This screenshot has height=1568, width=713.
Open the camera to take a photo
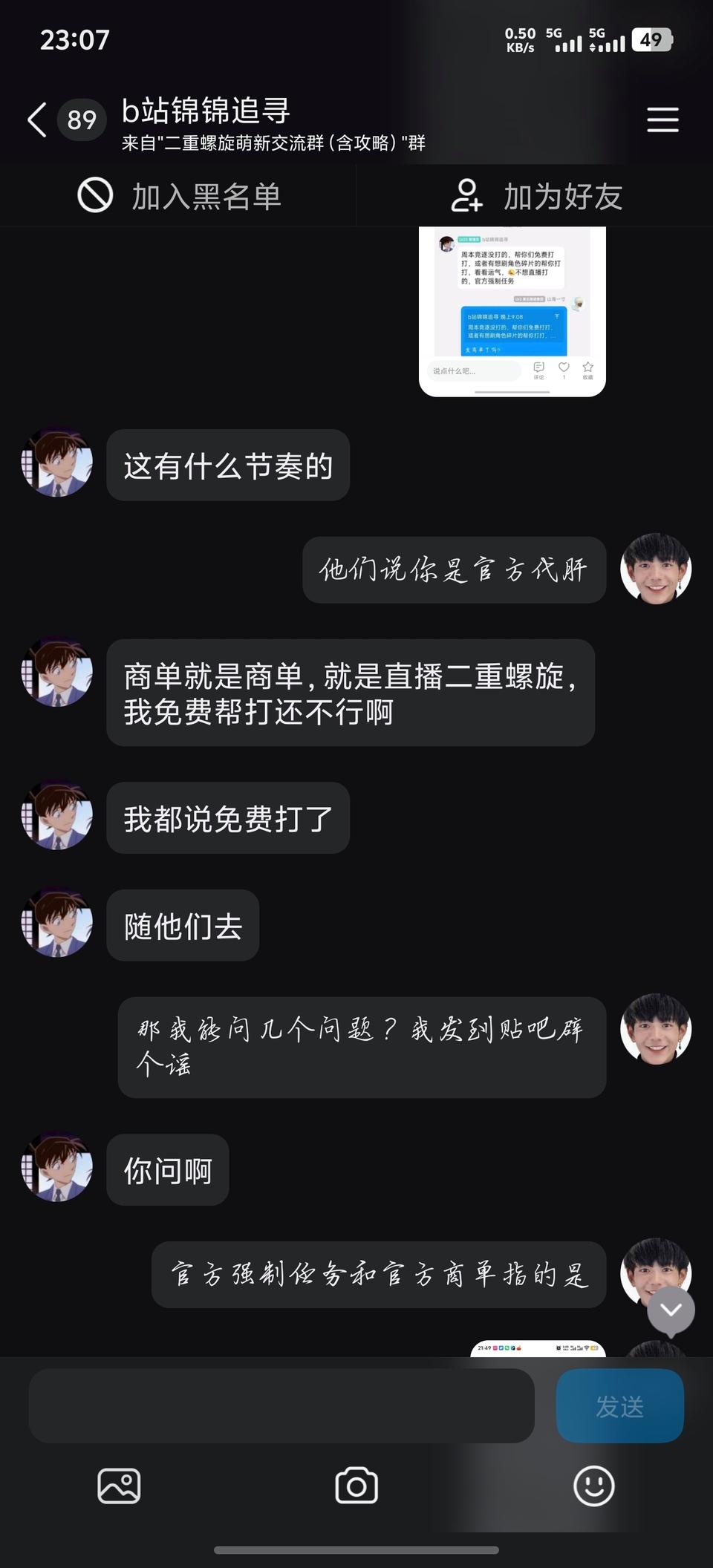point(356,1486)
